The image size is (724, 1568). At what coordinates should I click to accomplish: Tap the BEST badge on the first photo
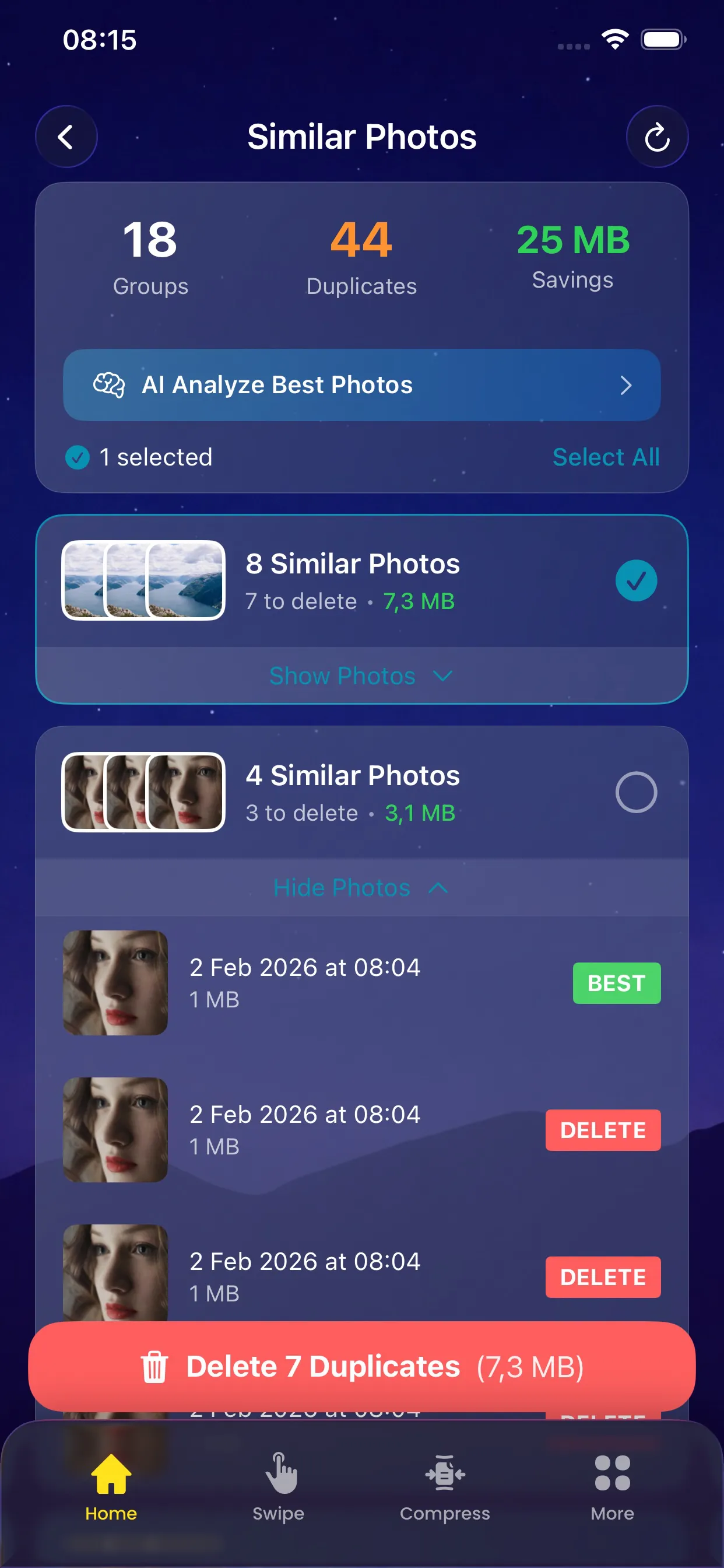tap(616, 982)
